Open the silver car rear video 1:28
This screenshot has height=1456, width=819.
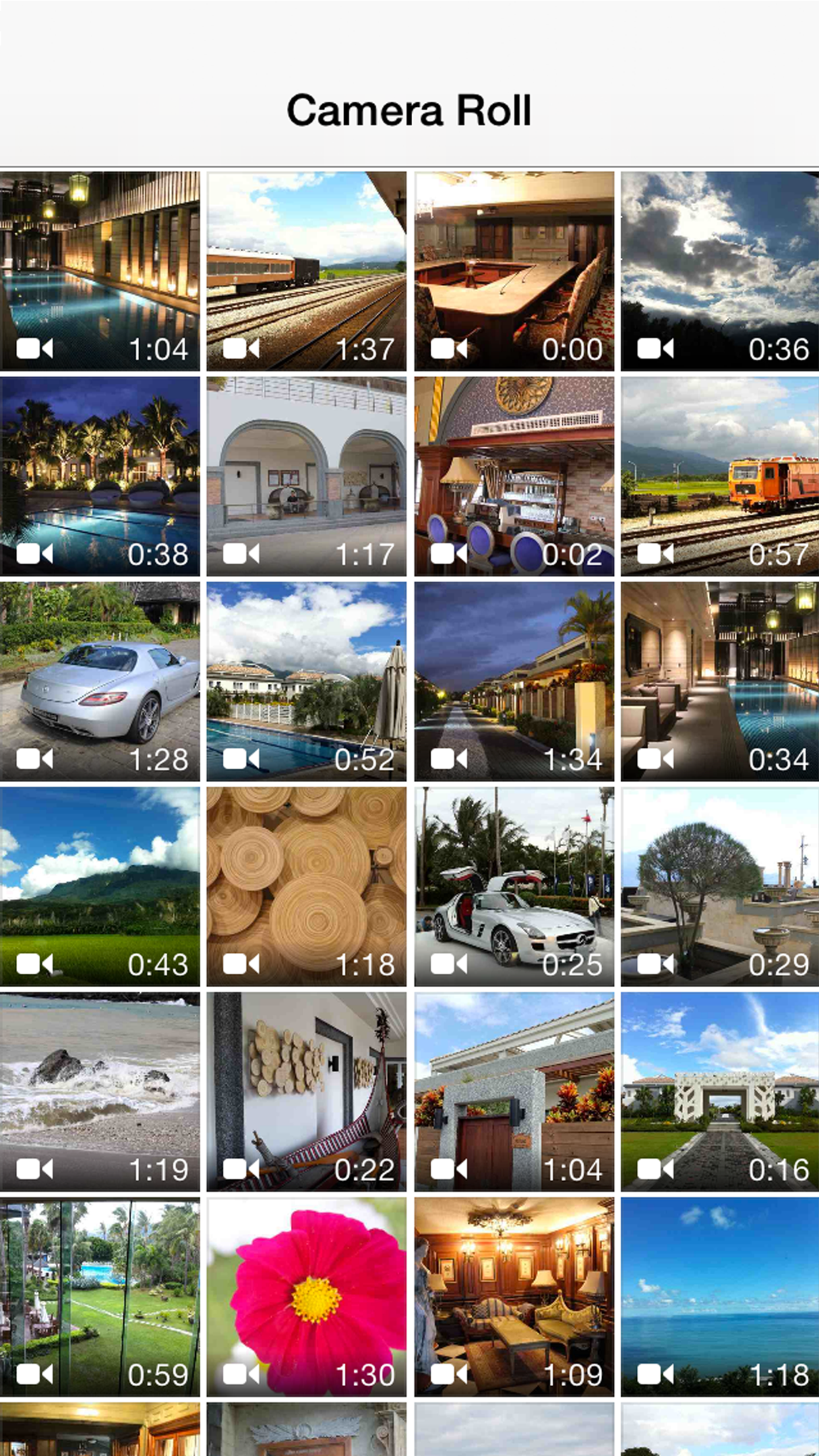[x=100, y=682]
